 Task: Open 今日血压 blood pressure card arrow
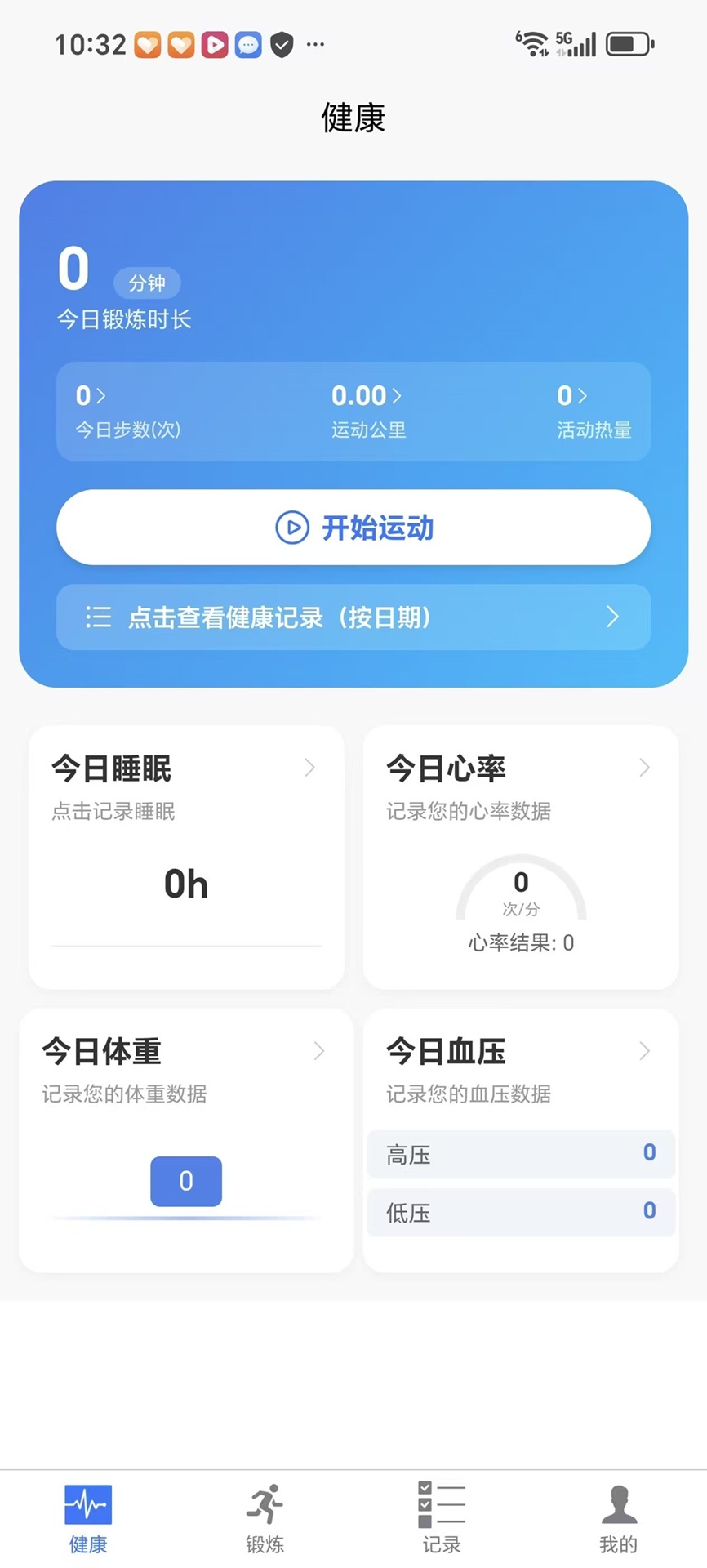644,1052
